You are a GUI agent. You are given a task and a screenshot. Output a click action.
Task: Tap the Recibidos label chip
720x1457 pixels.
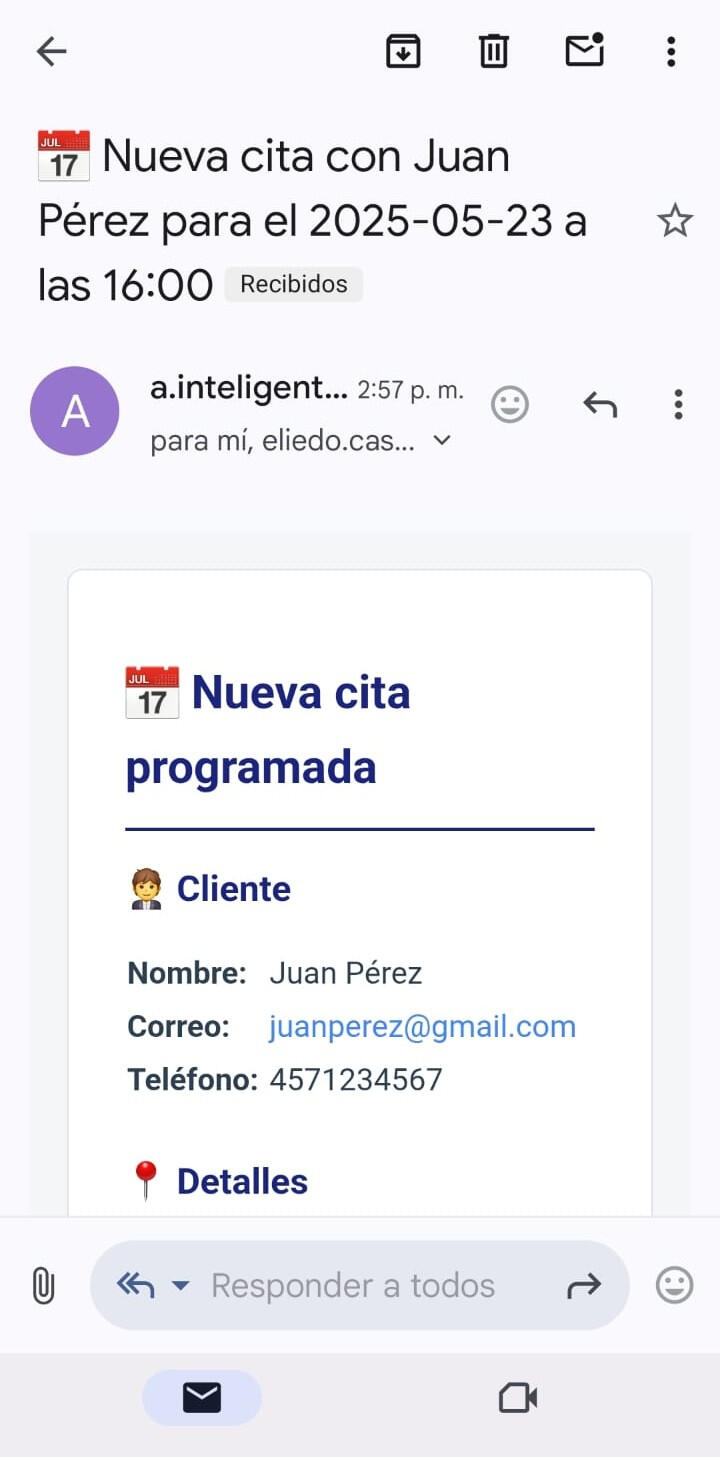point(294,284)
